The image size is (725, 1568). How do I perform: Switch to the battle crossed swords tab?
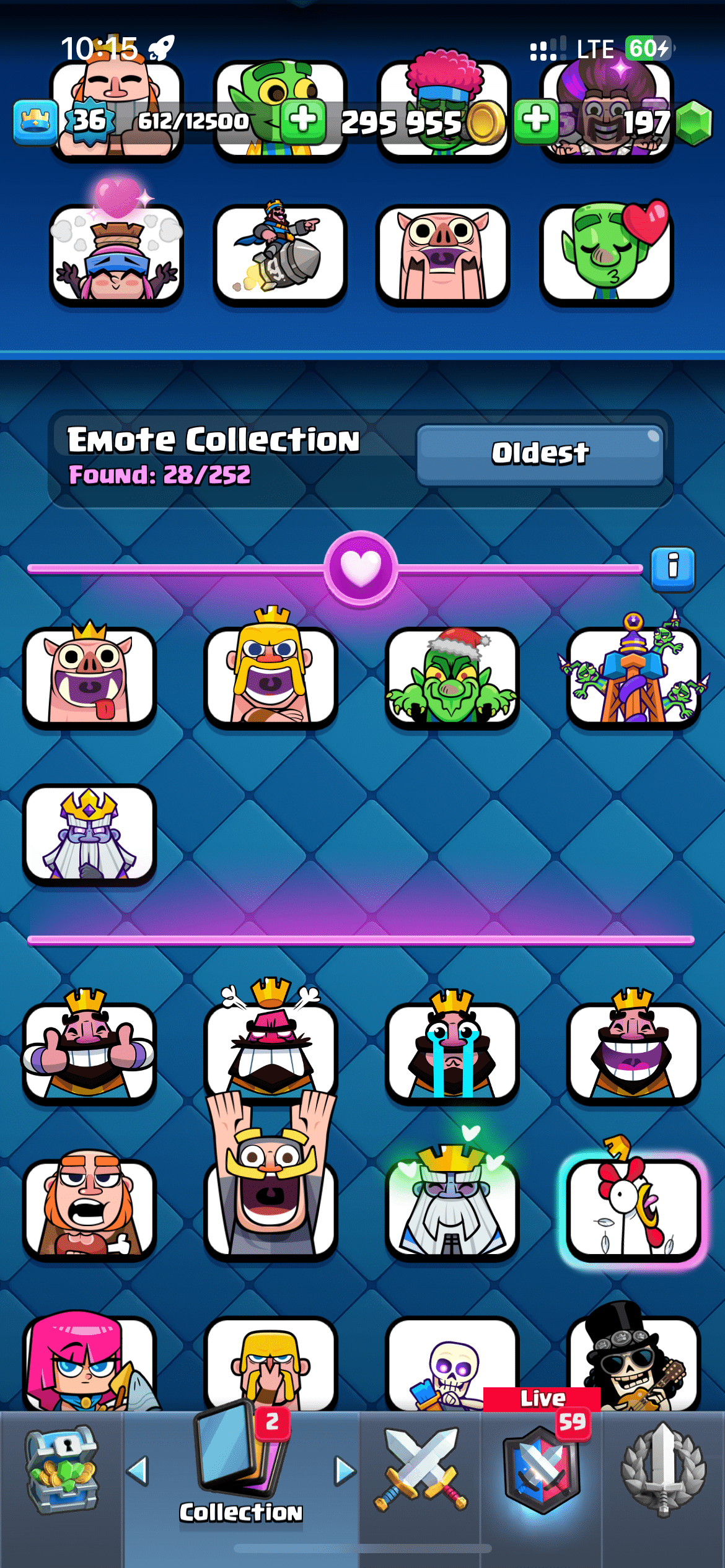[x=420, y=1471]
